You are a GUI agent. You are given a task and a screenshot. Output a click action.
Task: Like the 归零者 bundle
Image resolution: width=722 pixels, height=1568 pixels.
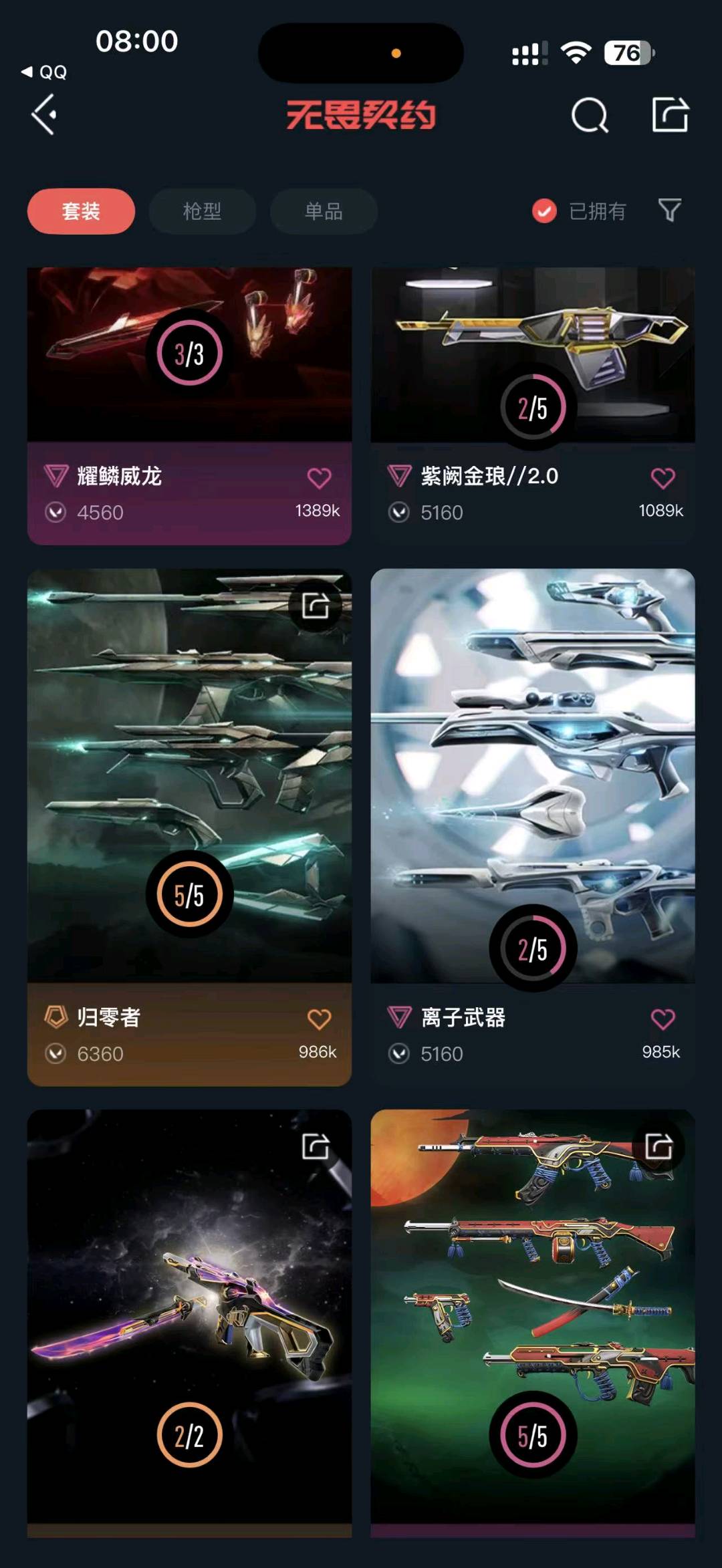(x=319, y=1019)
